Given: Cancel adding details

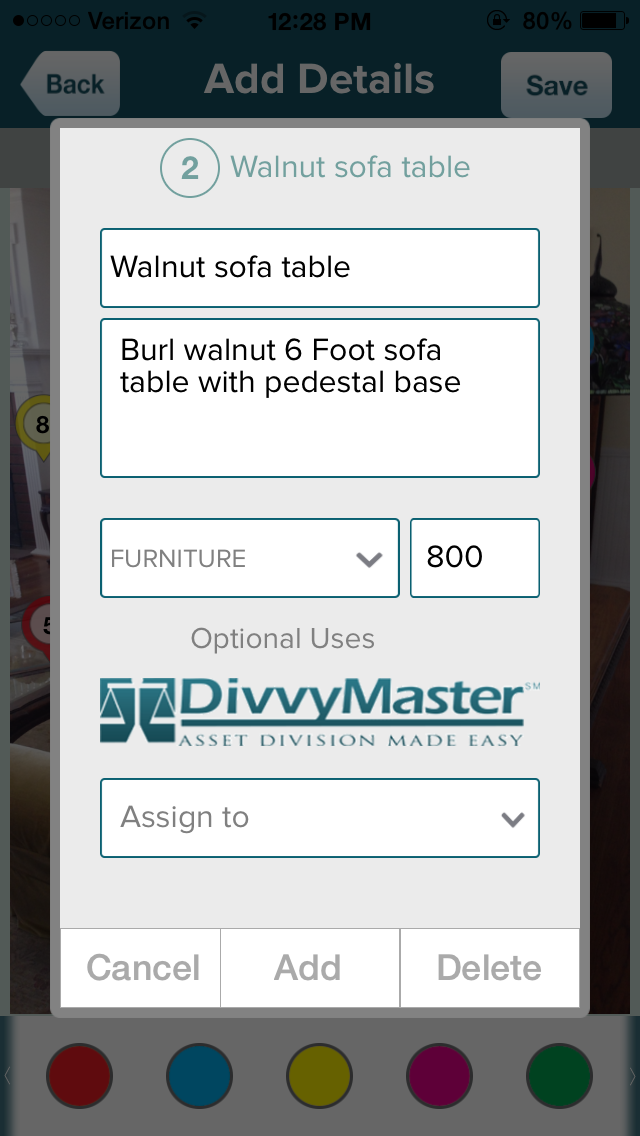Looking at the screenshot, I should click(142, 967).
